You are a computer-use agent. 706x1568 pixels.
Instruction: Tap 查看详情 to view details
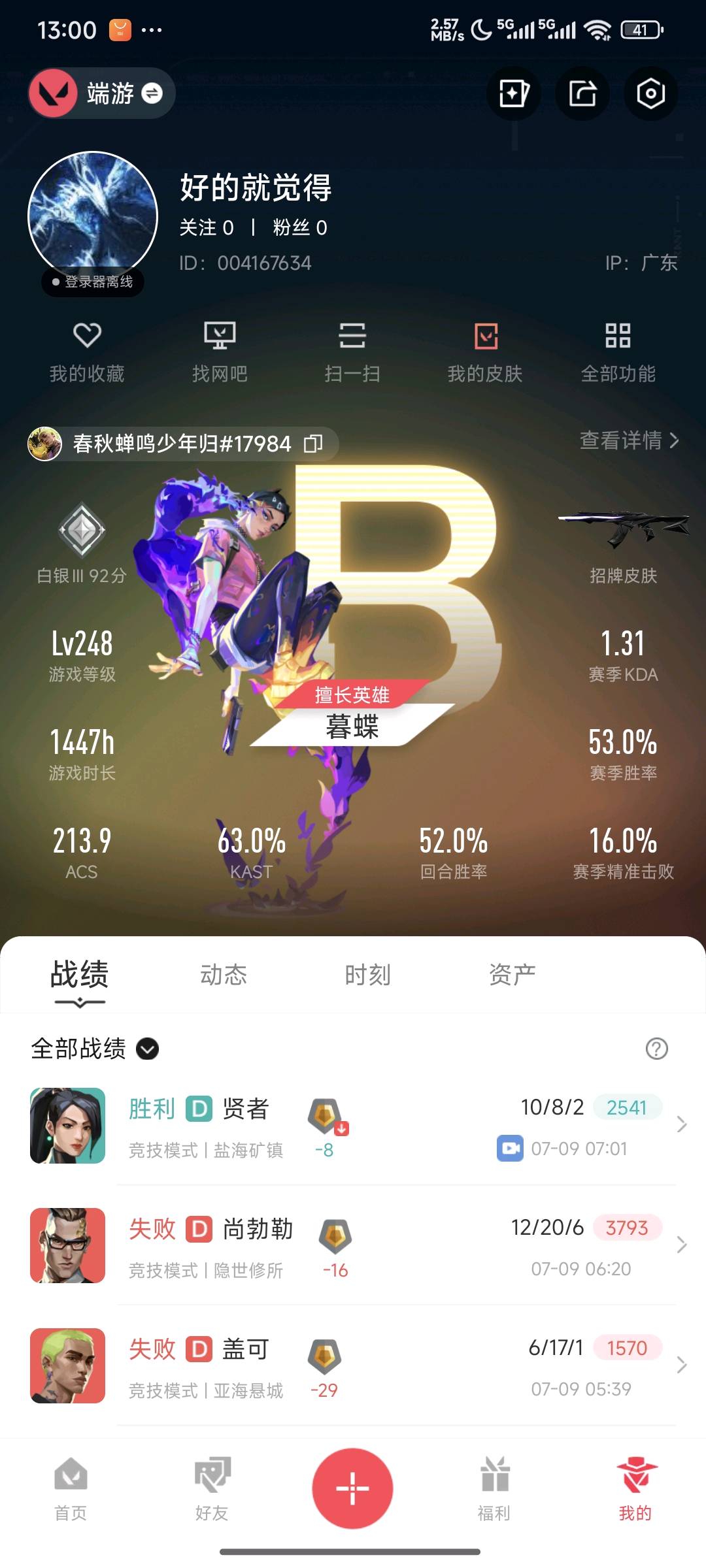point(629,440)
